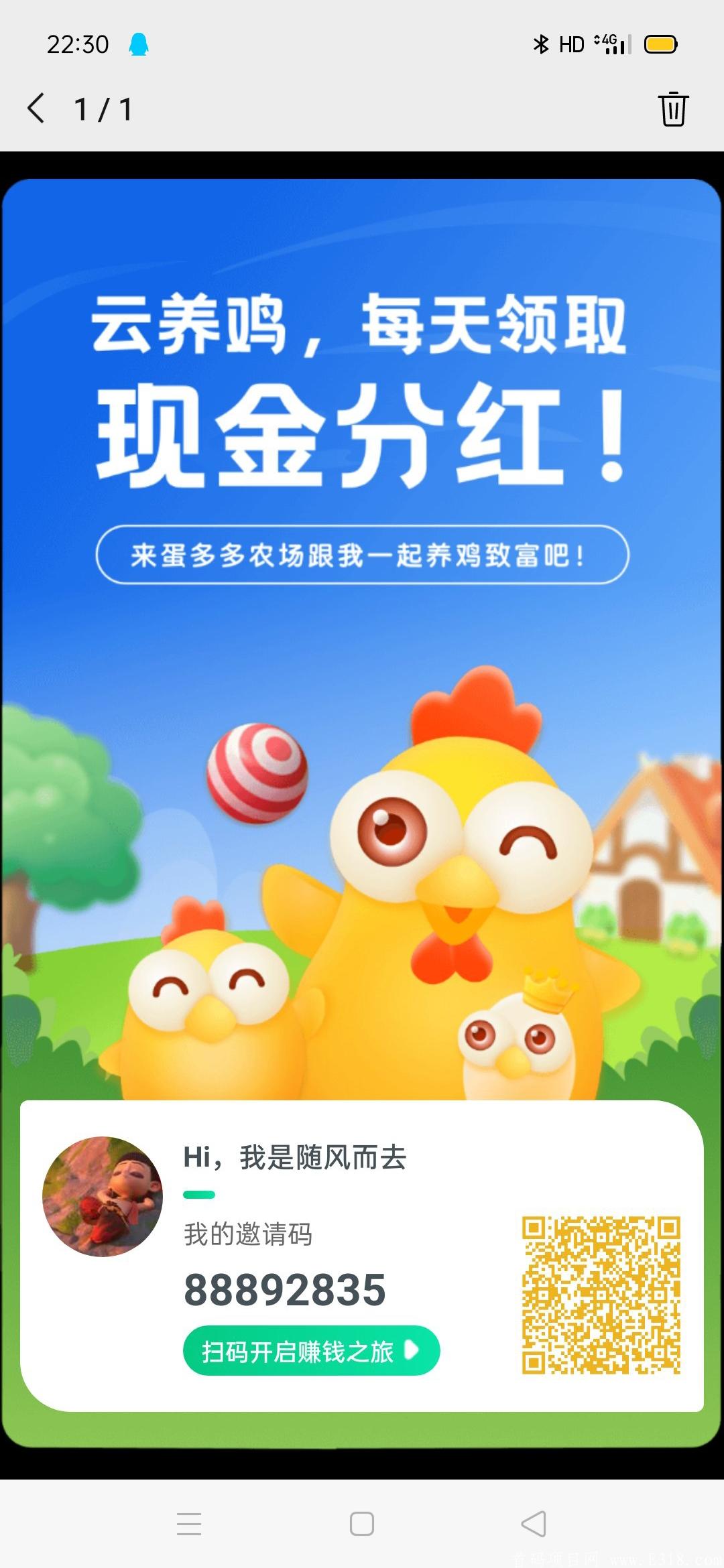Go back from the image viewer
Viewport: 724px width, 1568px height.
(x=37, y=109)
